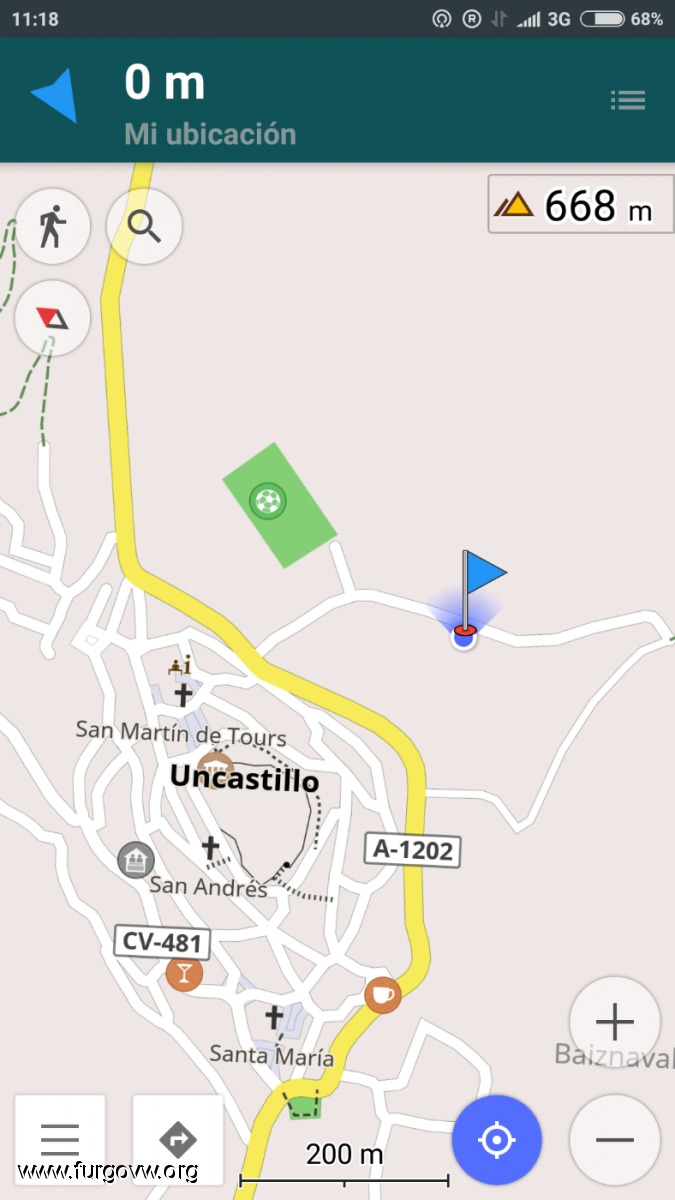Tap the compass orientation button
Image resolution: width=675 pixels, height=1200 pixels.
pos(52,319)
